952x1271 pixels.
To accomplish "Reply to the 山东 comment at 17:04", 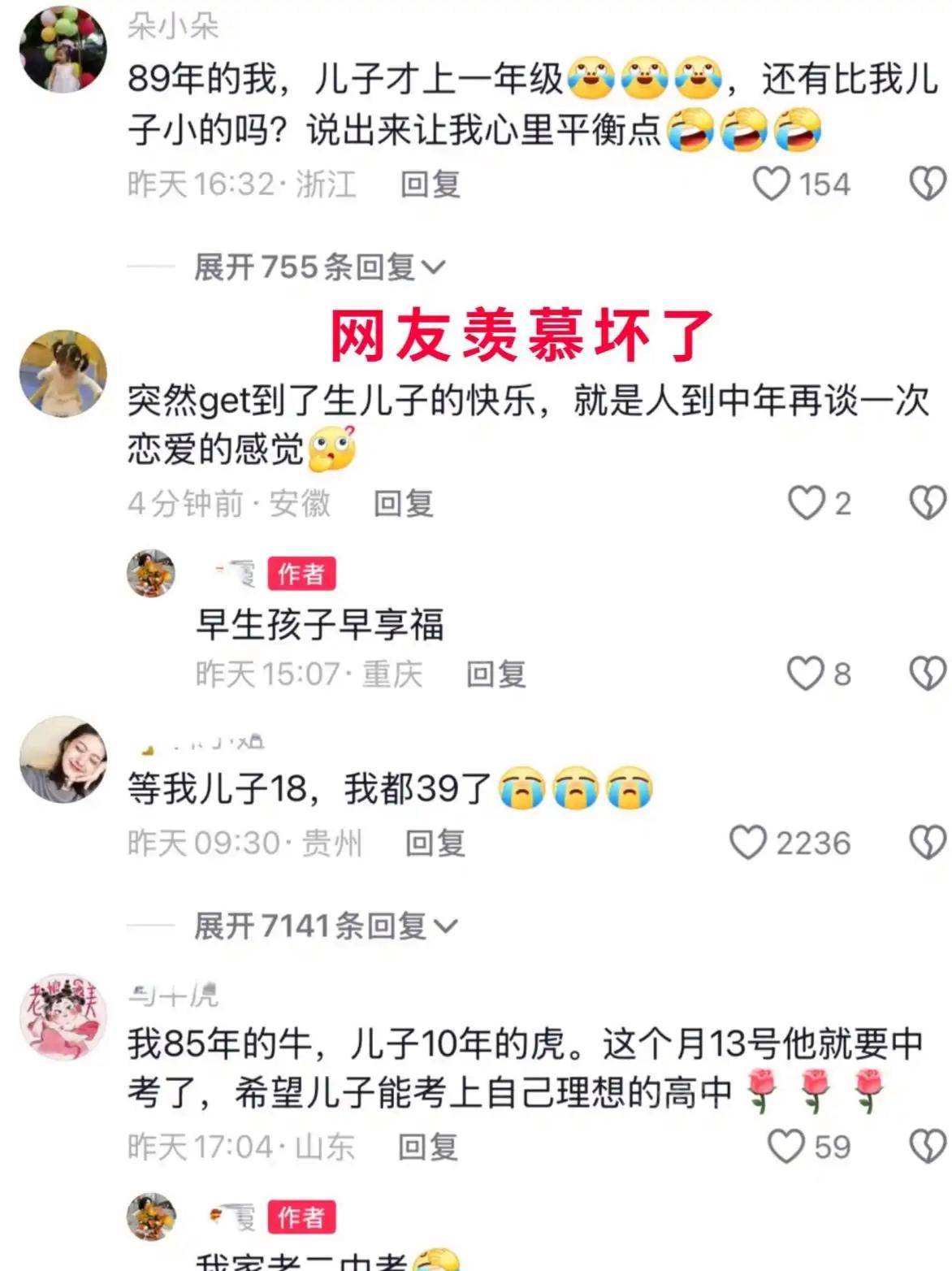I will [x=427, y=1147].
